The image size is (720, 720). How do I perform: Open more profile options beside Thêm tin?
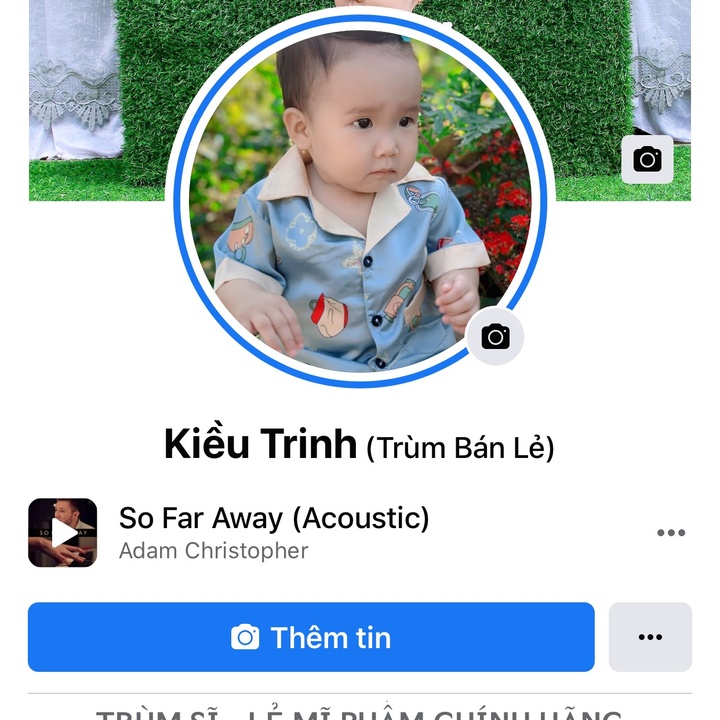click(x=650, y=637)
